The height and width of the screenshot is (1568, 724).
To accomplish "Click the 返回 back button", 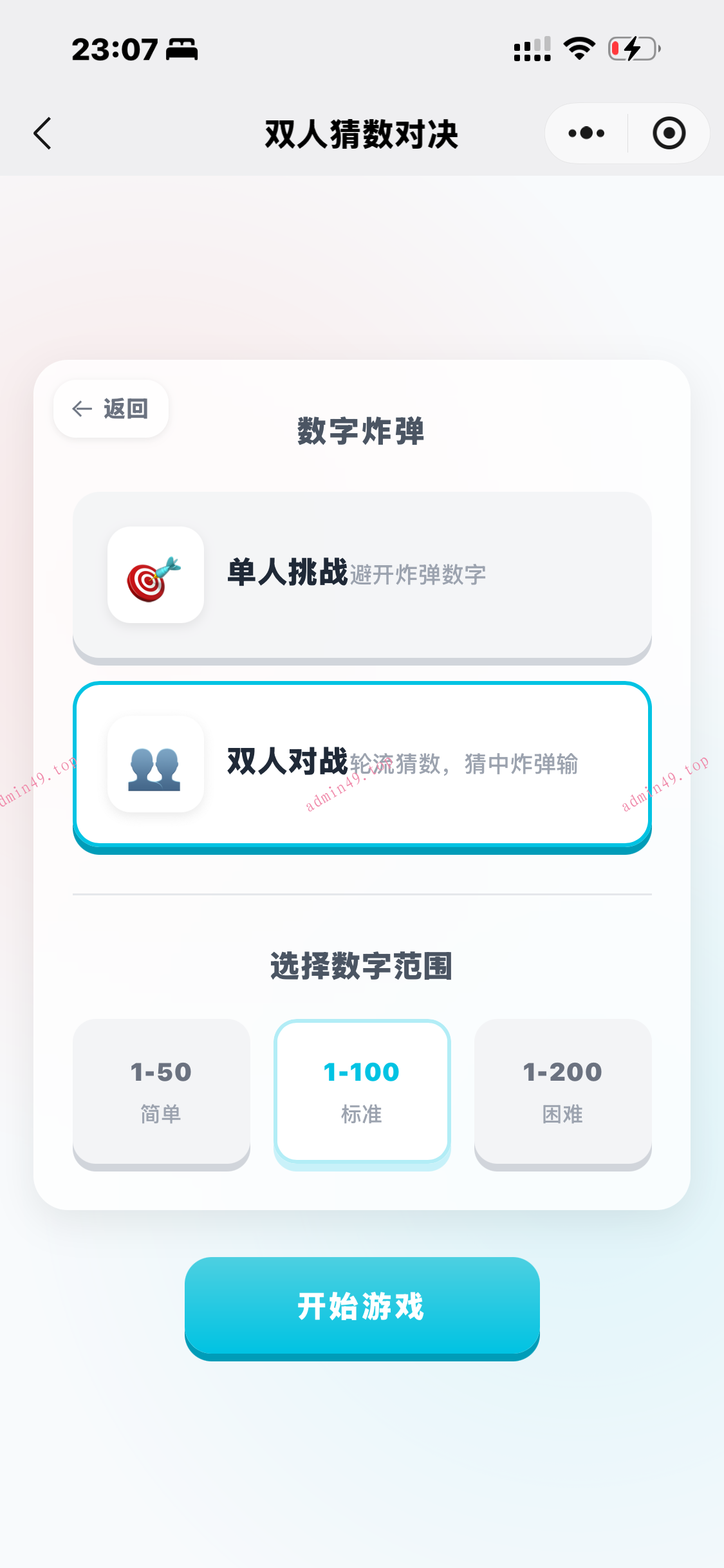I will click(110, 408).
